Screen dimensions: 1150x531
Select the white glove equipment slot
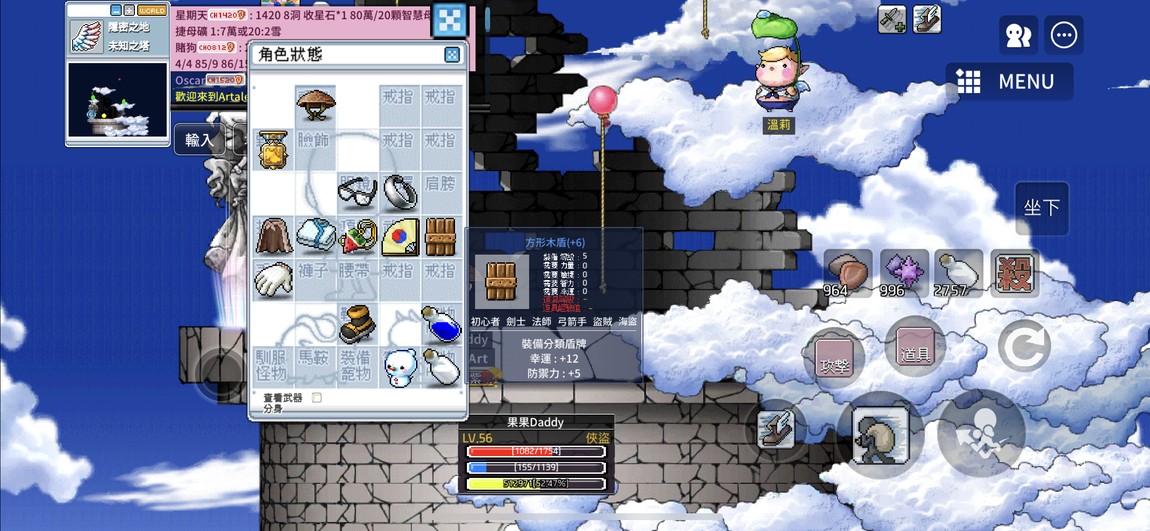coord(272,280)
